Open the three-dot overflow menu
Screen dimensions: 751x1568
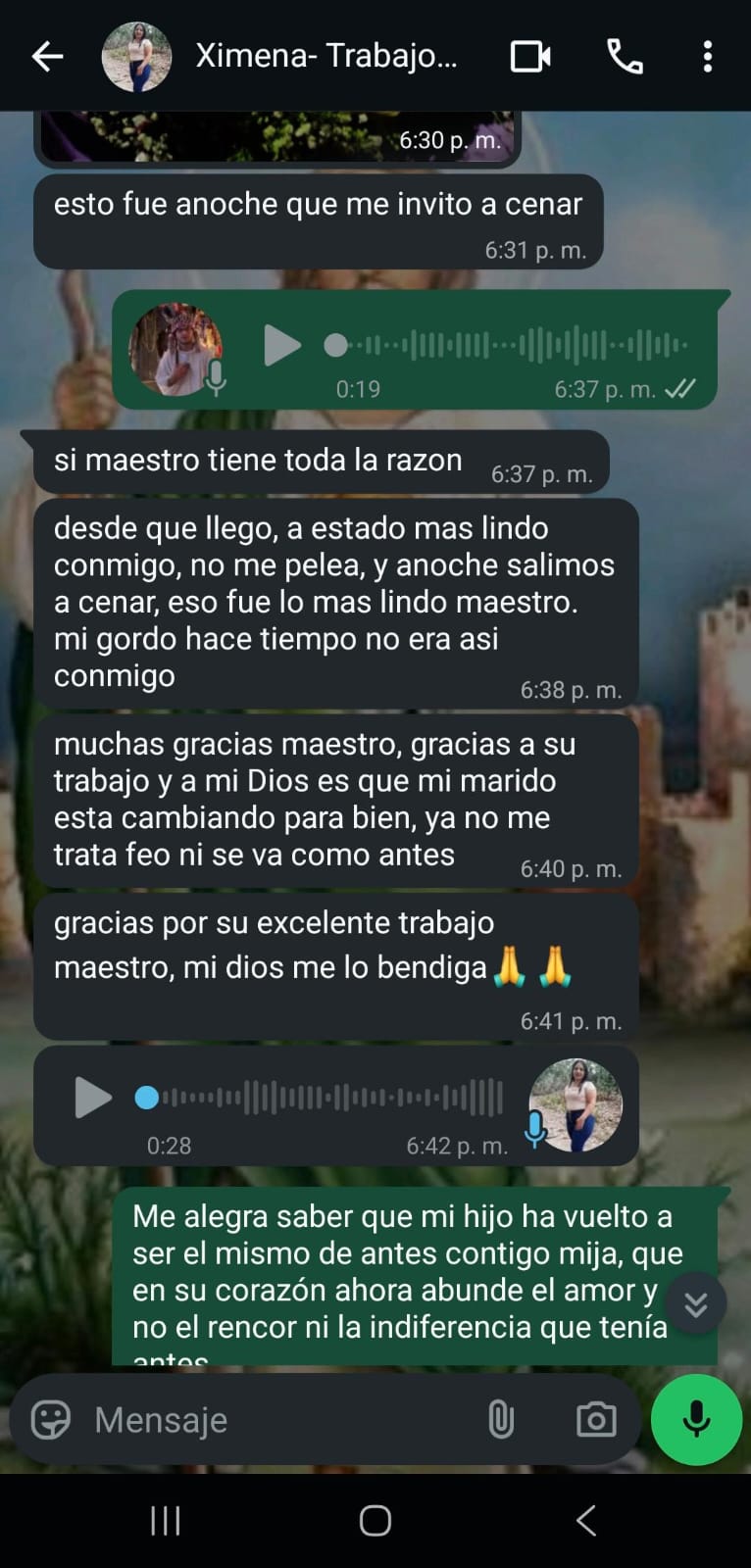pyautogui.click(x=707, y=57)
